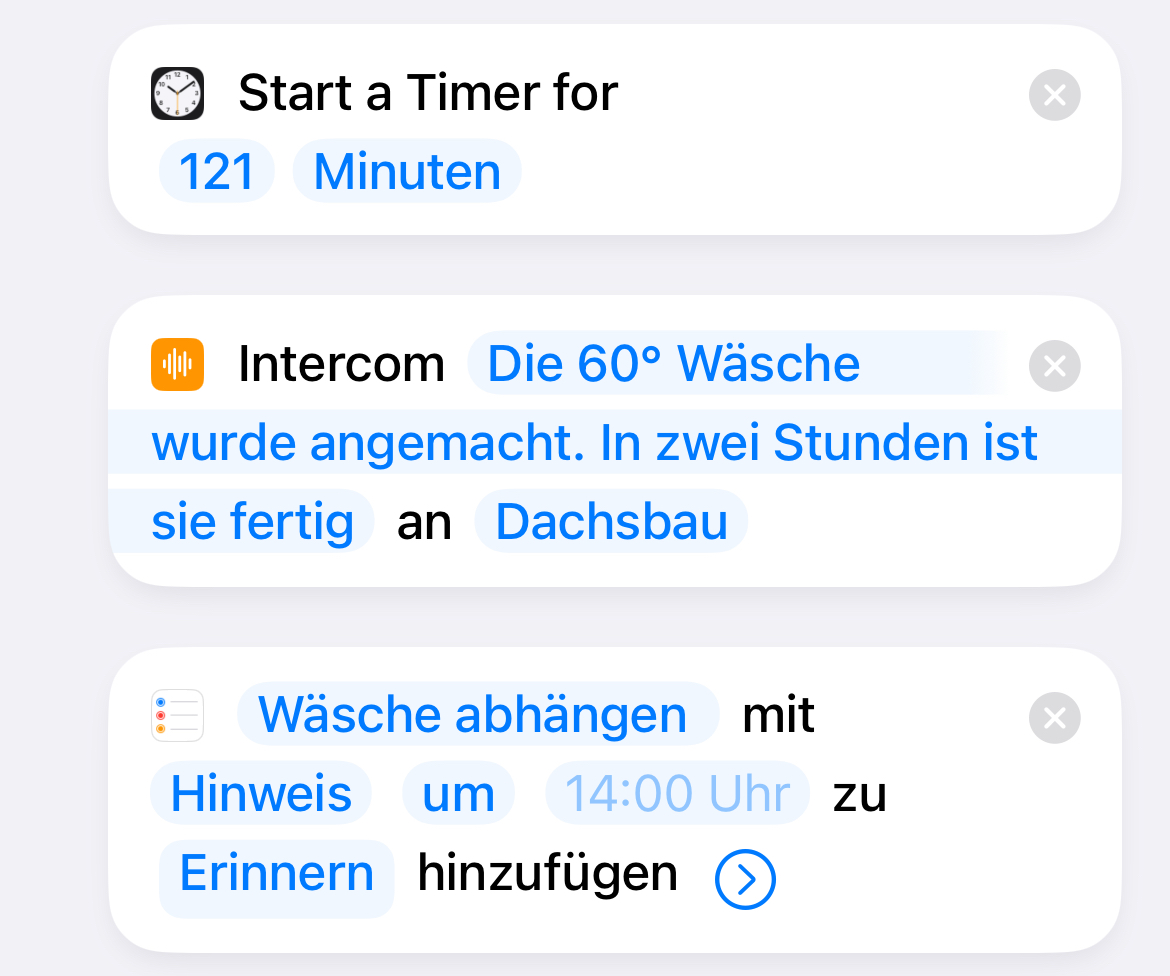Set the 14:00 Uhr reminder time
This screenshot has height=976, width=1170.
coord(677,794)
